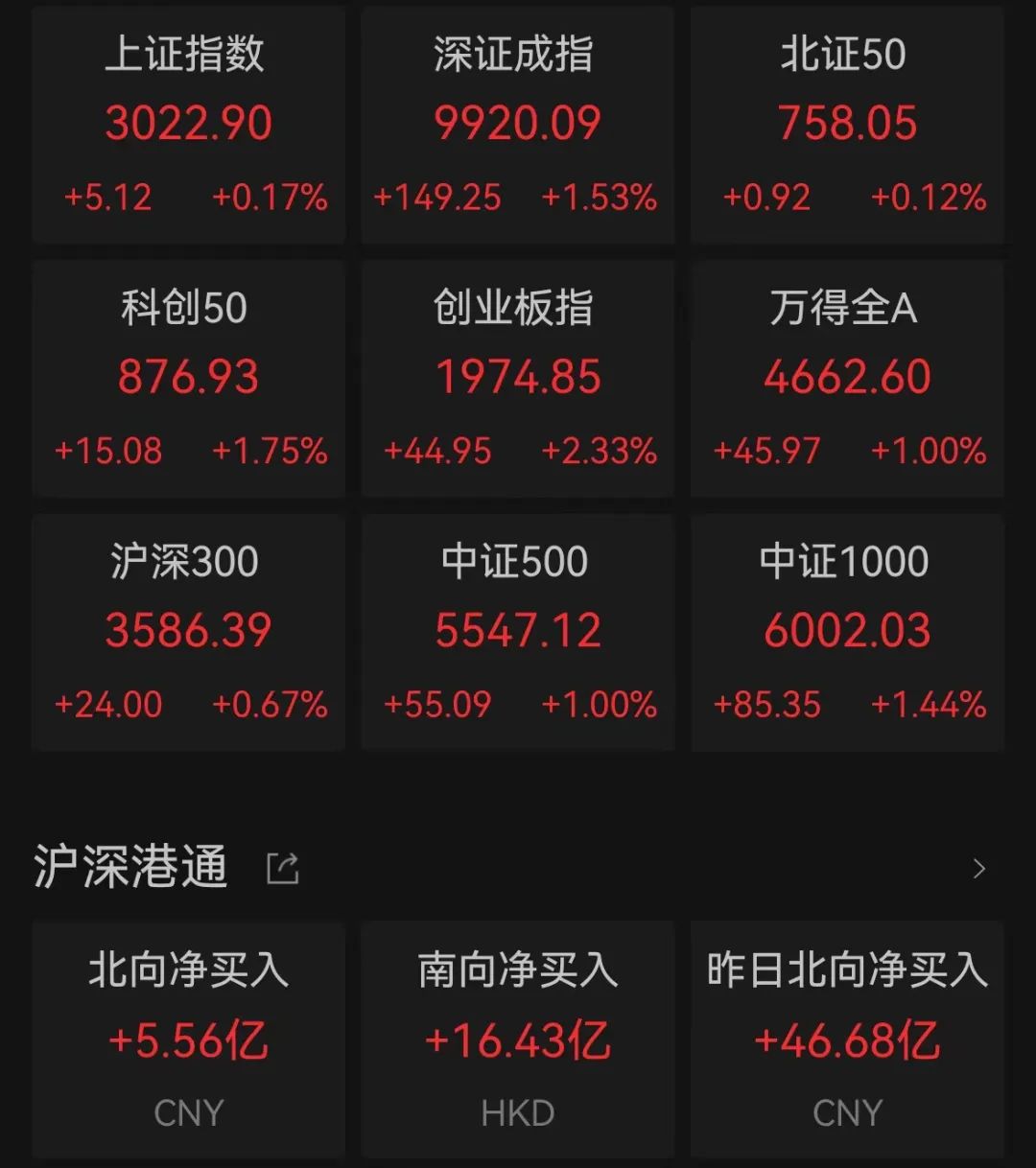Open the 北向净买入 card
This screenshot has height=1168, width=1036.
click(x=188, y=1040)
